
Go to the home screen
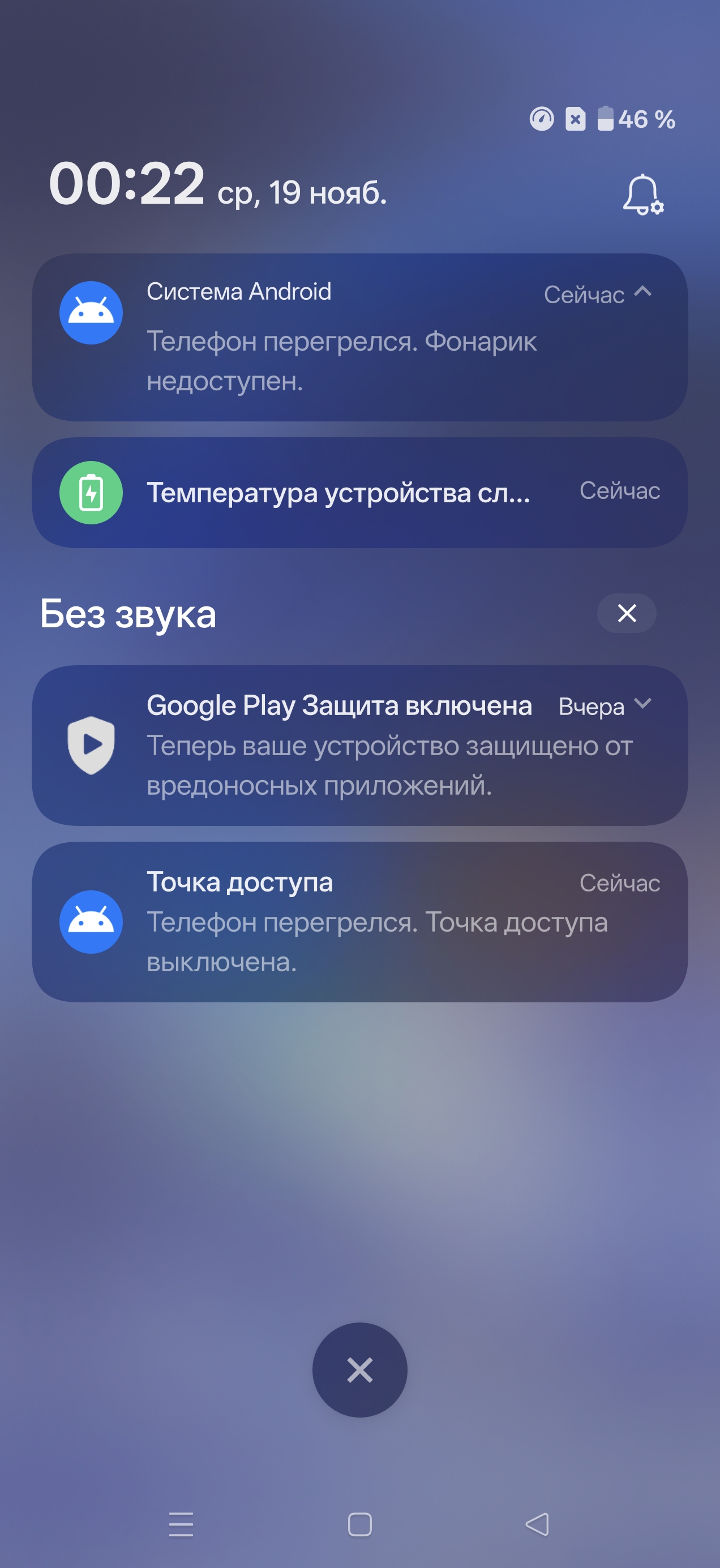pyautogui.click(x=359, y=1524)
